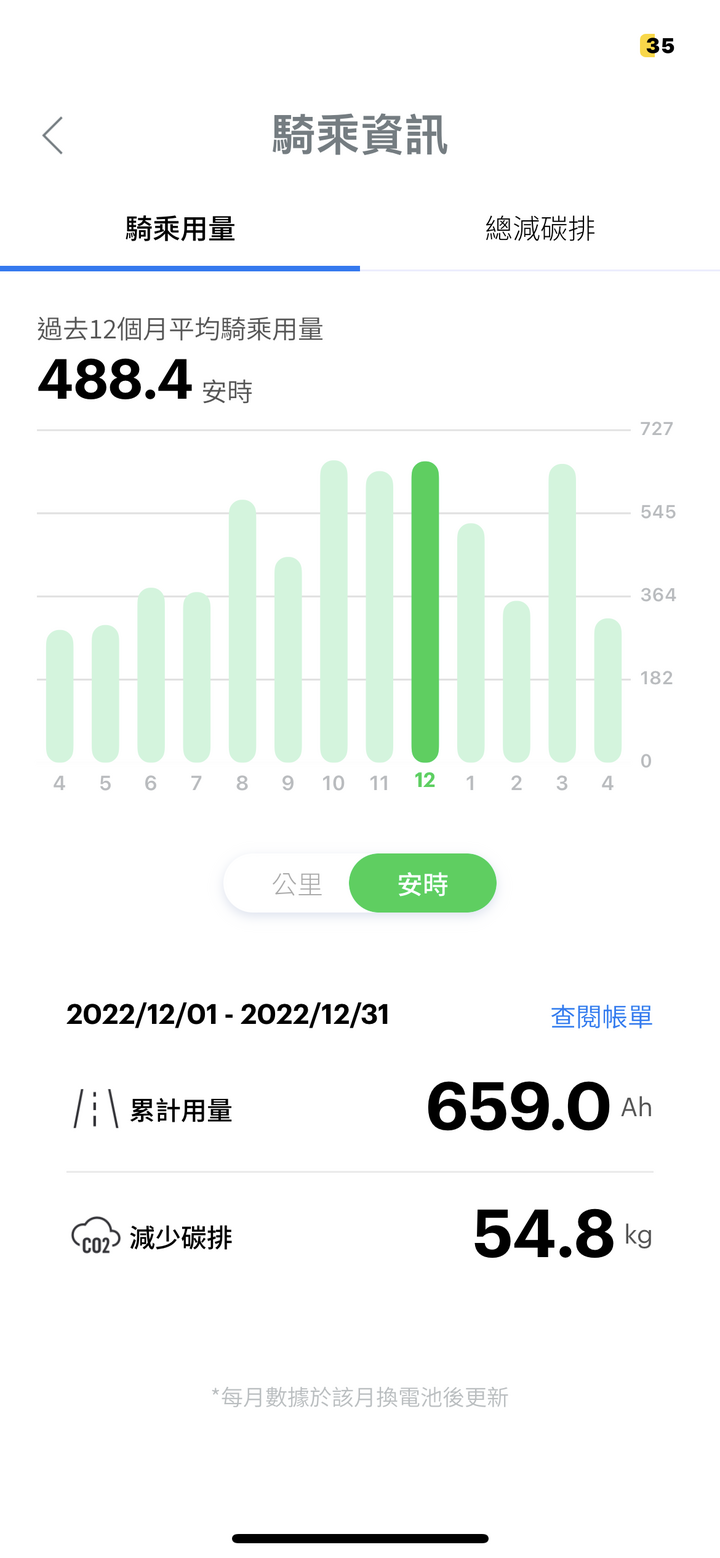Select the 安時 unit option

tap(422, 884)
